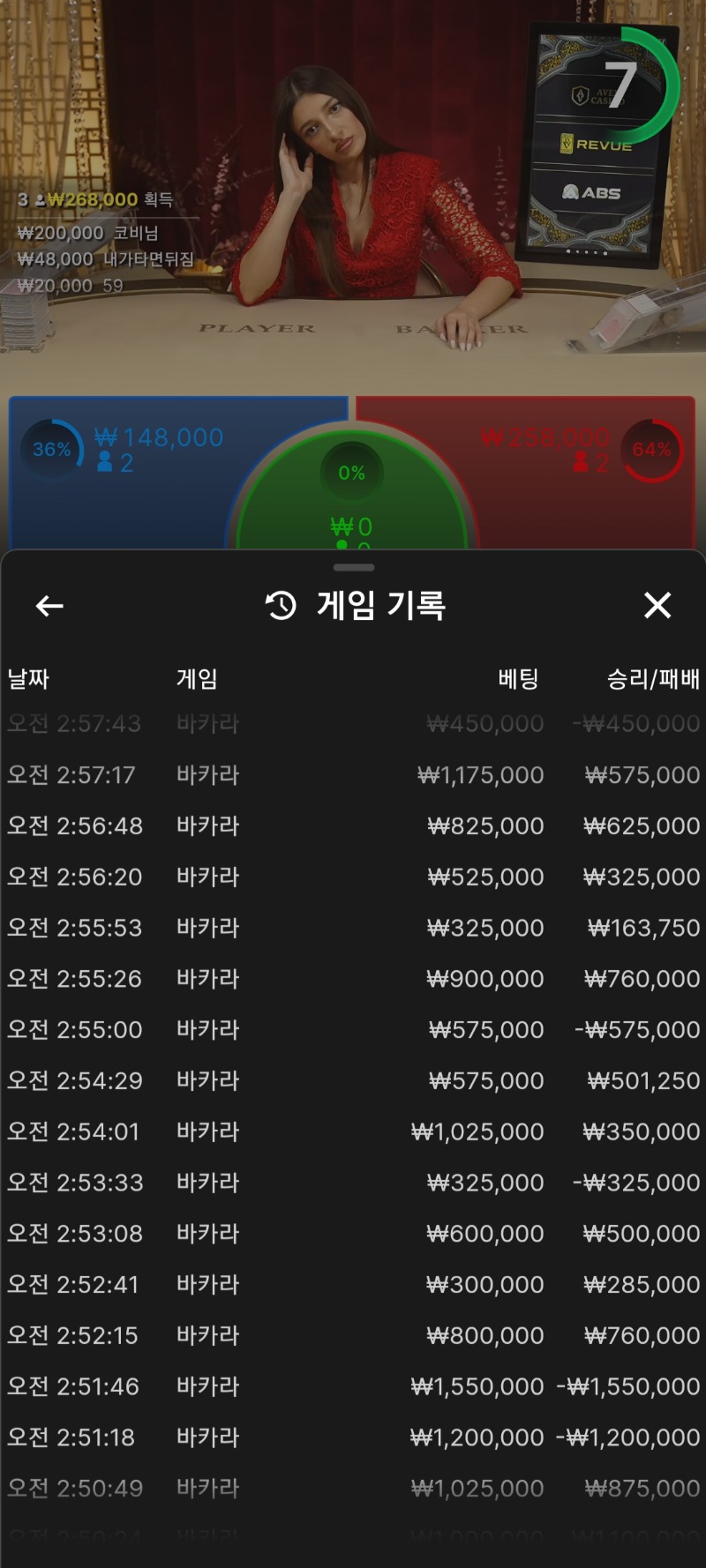This screenshot has width=706, height=1568.
Task: View the 오전 2:53:08 baccarat record
Action: tap(353, 1234)
